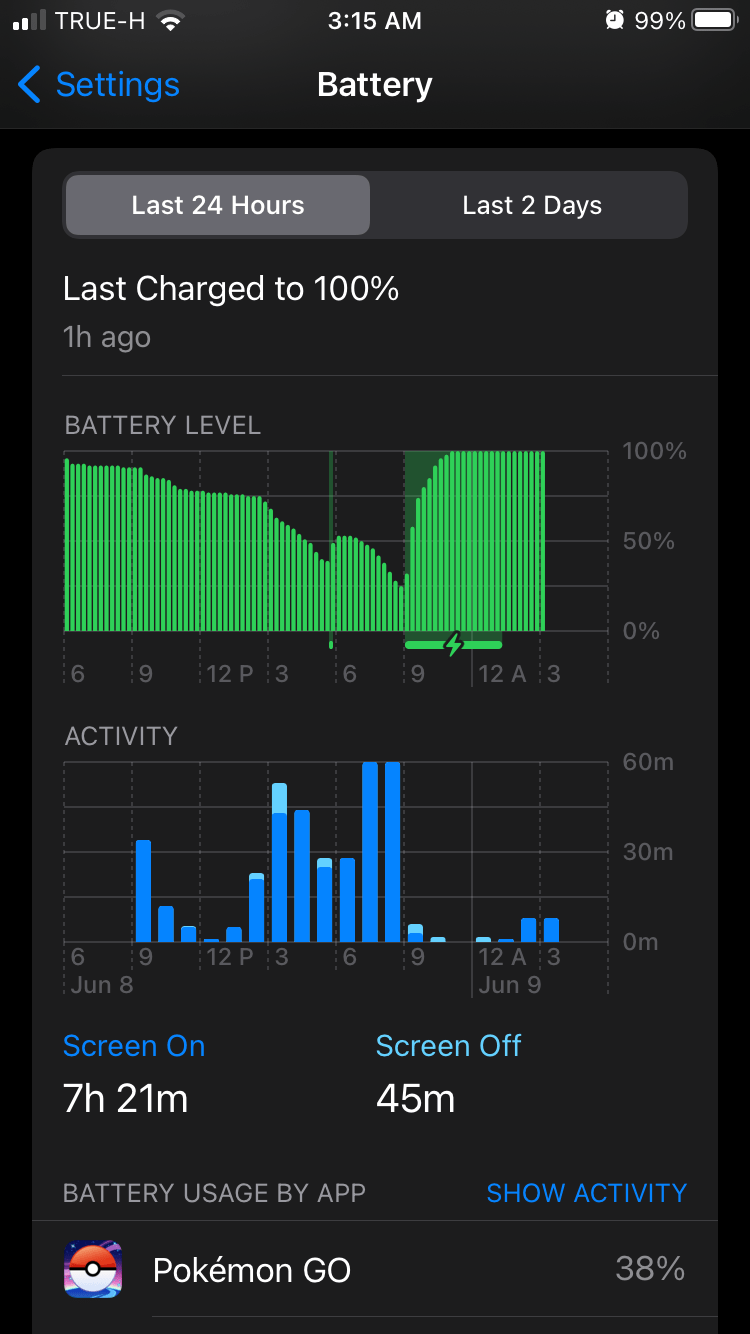This screenshot has height=1334, width=750.
Task: Go back to Settings
Action: tap(99, 85)
